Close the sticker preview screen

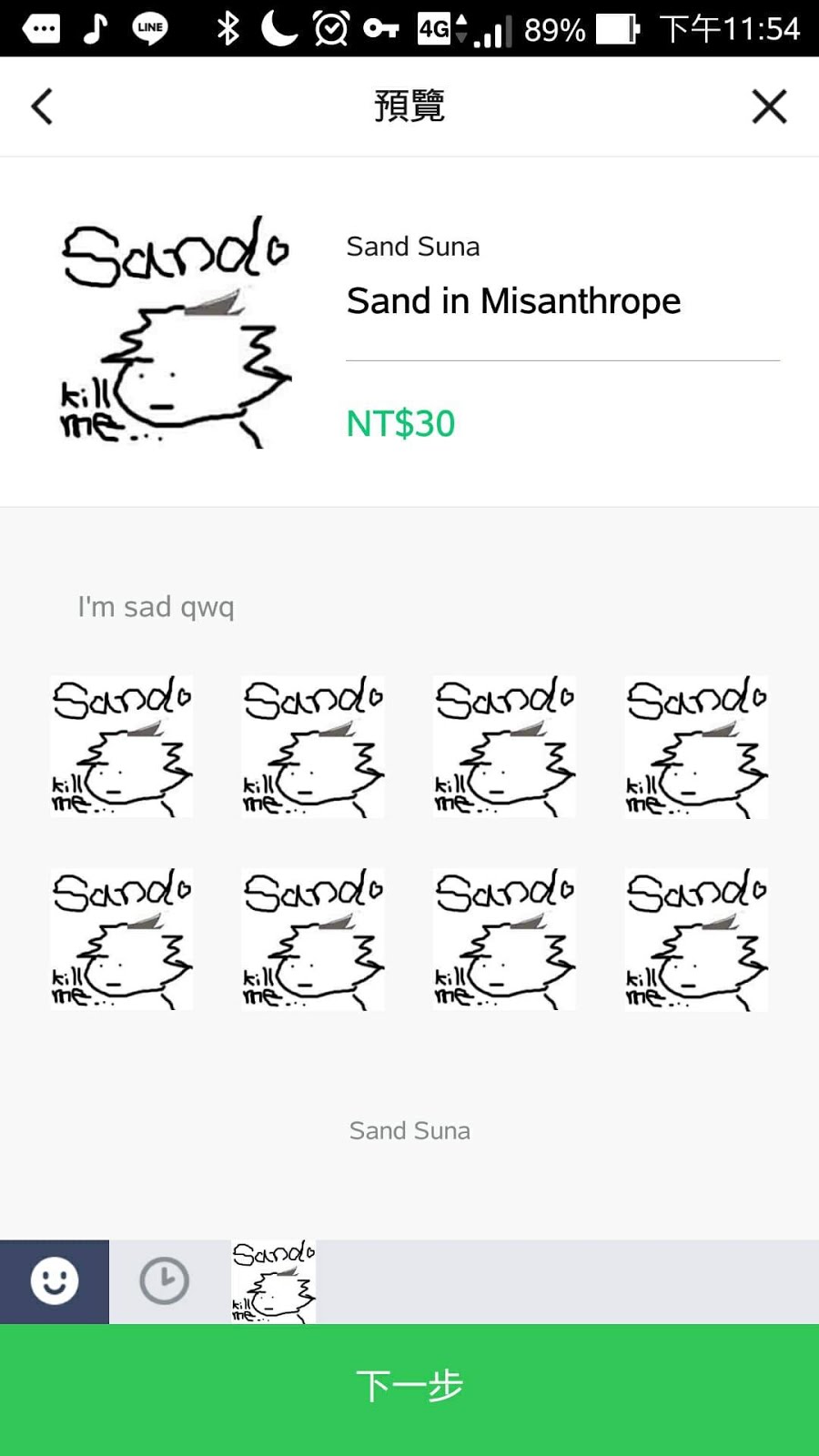769,106
